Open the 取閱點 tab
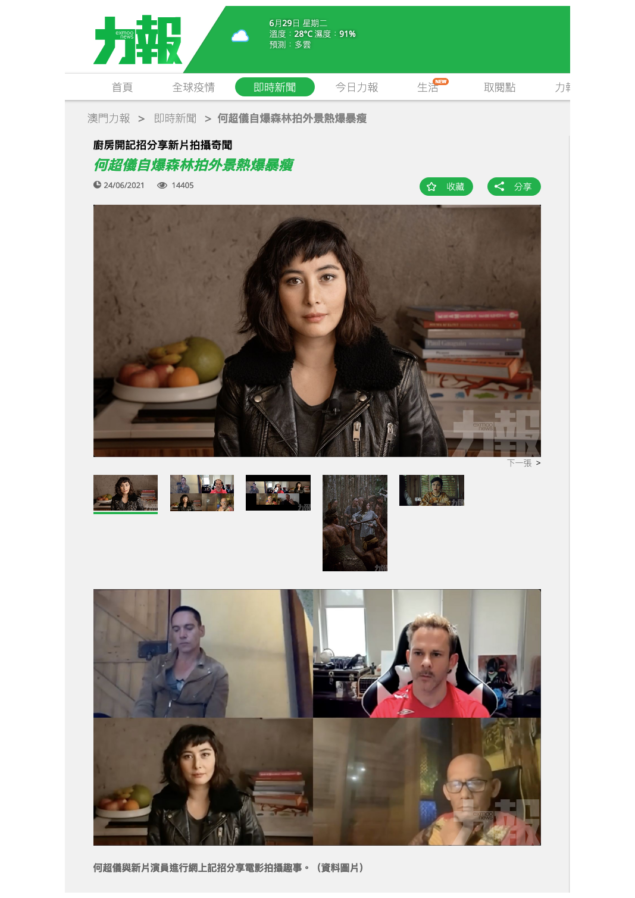 pyautogui.click(x=499, y=87)
